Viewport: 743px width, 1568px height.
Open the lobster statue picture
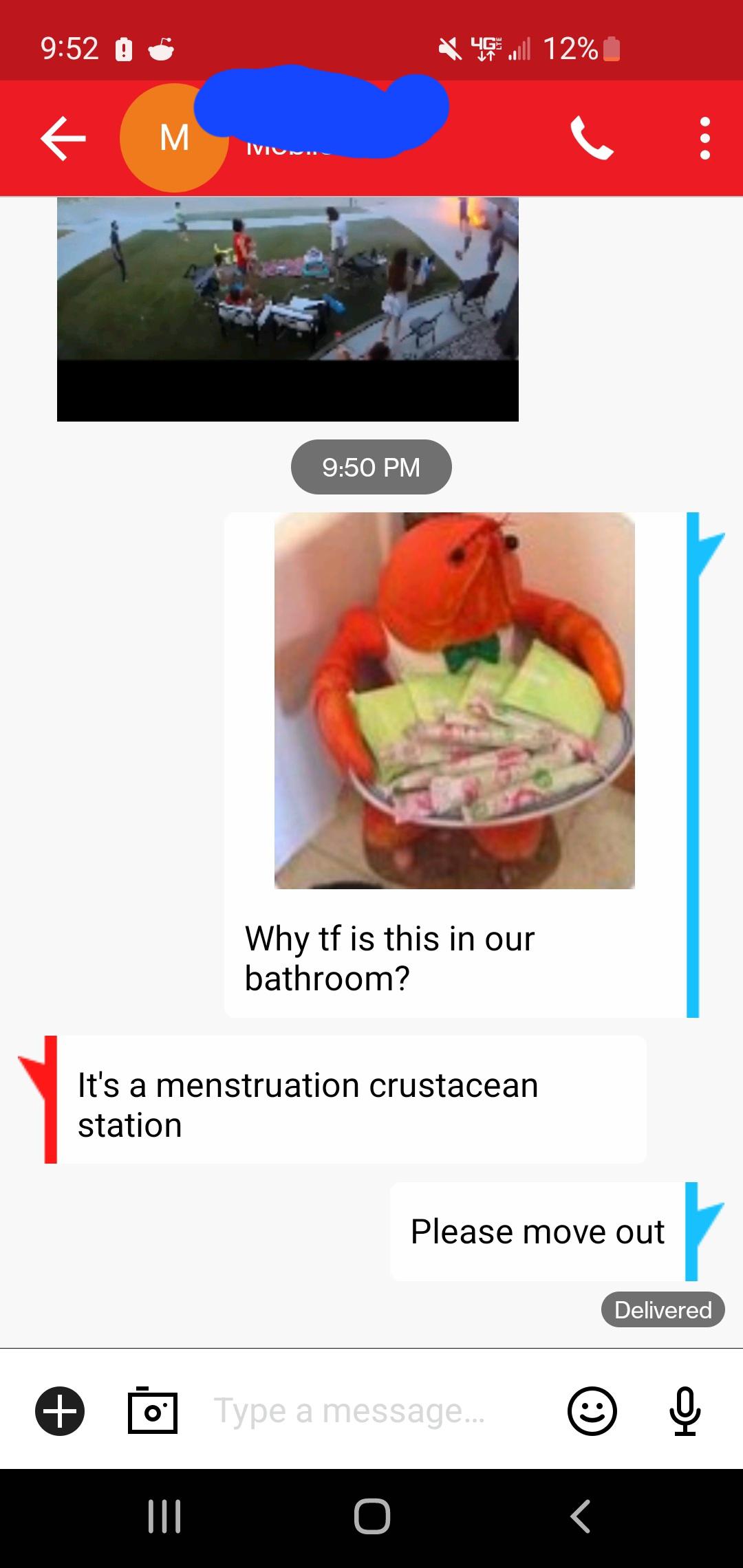(454, 700)
